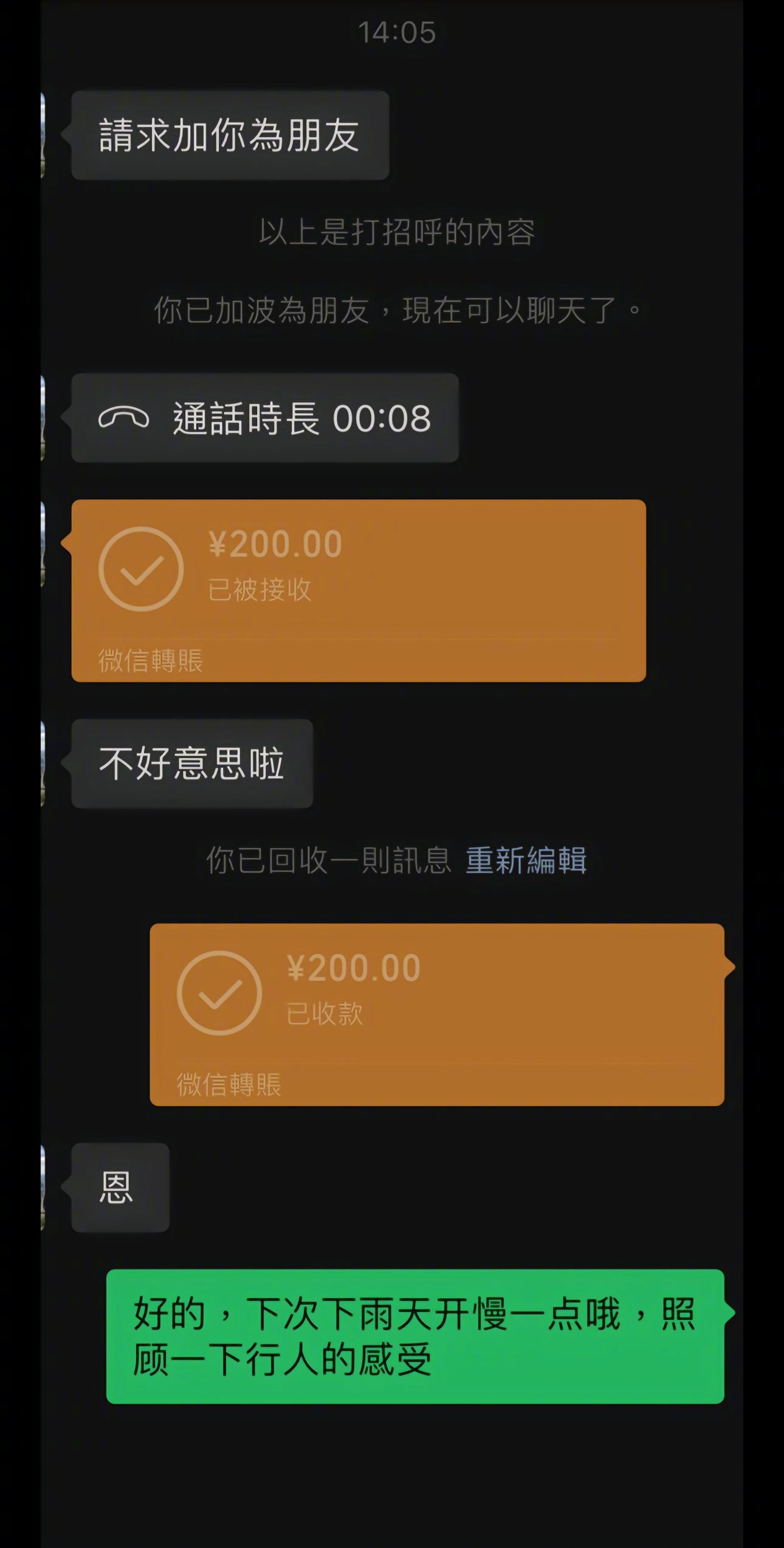784x1548 pixels.
Task: Tap the 重新編輯 link to re-edit the recalled message
Action: (x=525, y=860)
